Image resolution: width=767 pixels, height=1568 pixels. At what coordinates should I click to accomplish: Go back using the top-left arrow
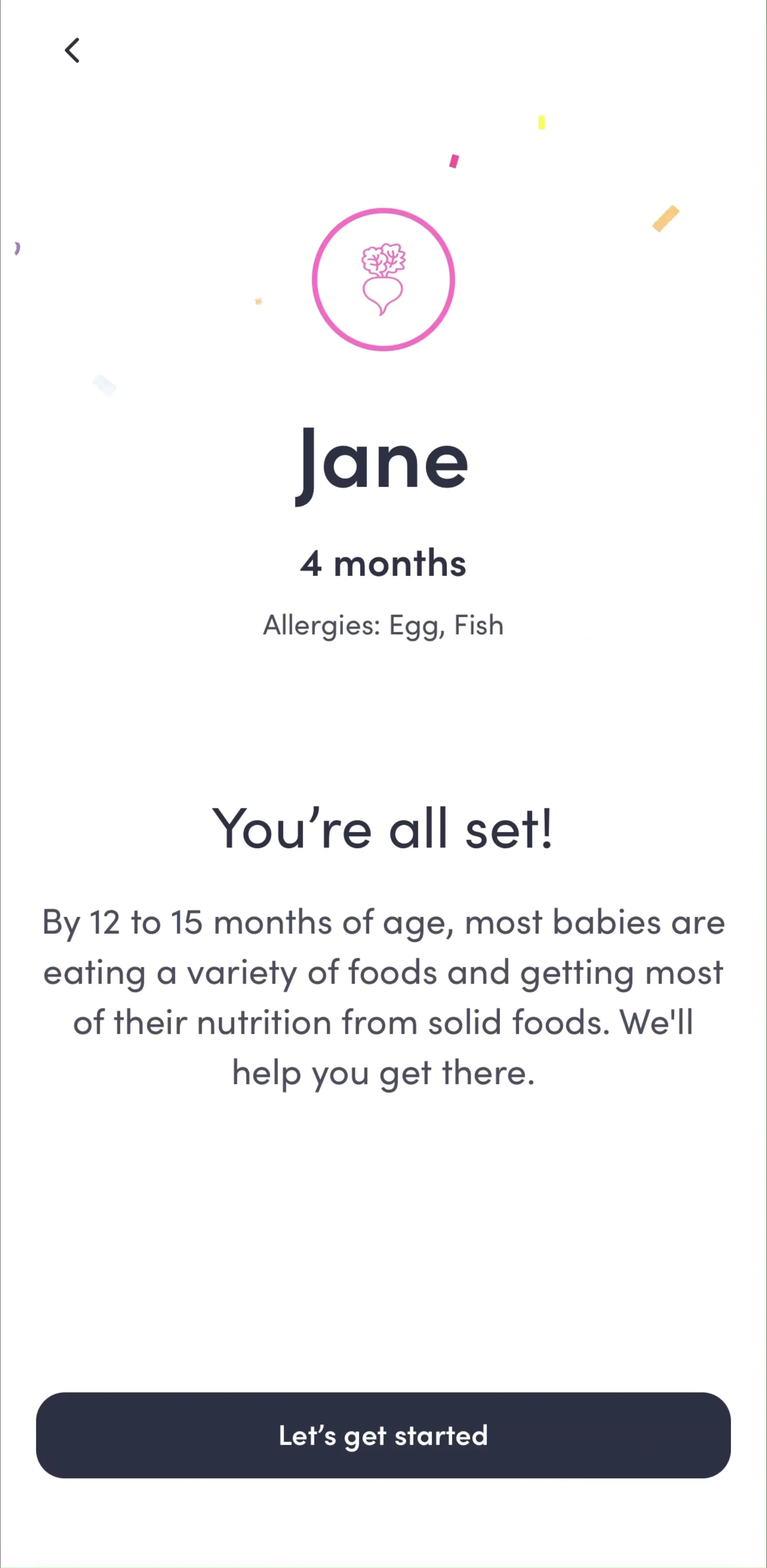point(72,50)
